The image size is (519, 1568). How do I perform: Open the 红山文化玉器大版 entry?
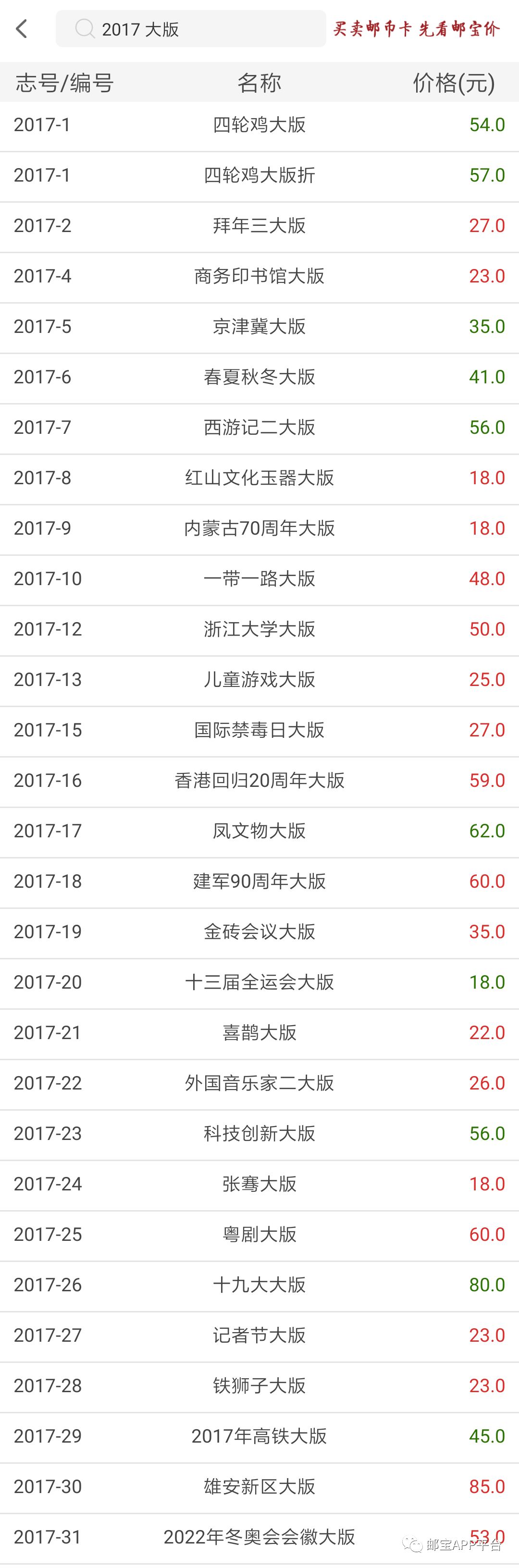coord(259,478)
